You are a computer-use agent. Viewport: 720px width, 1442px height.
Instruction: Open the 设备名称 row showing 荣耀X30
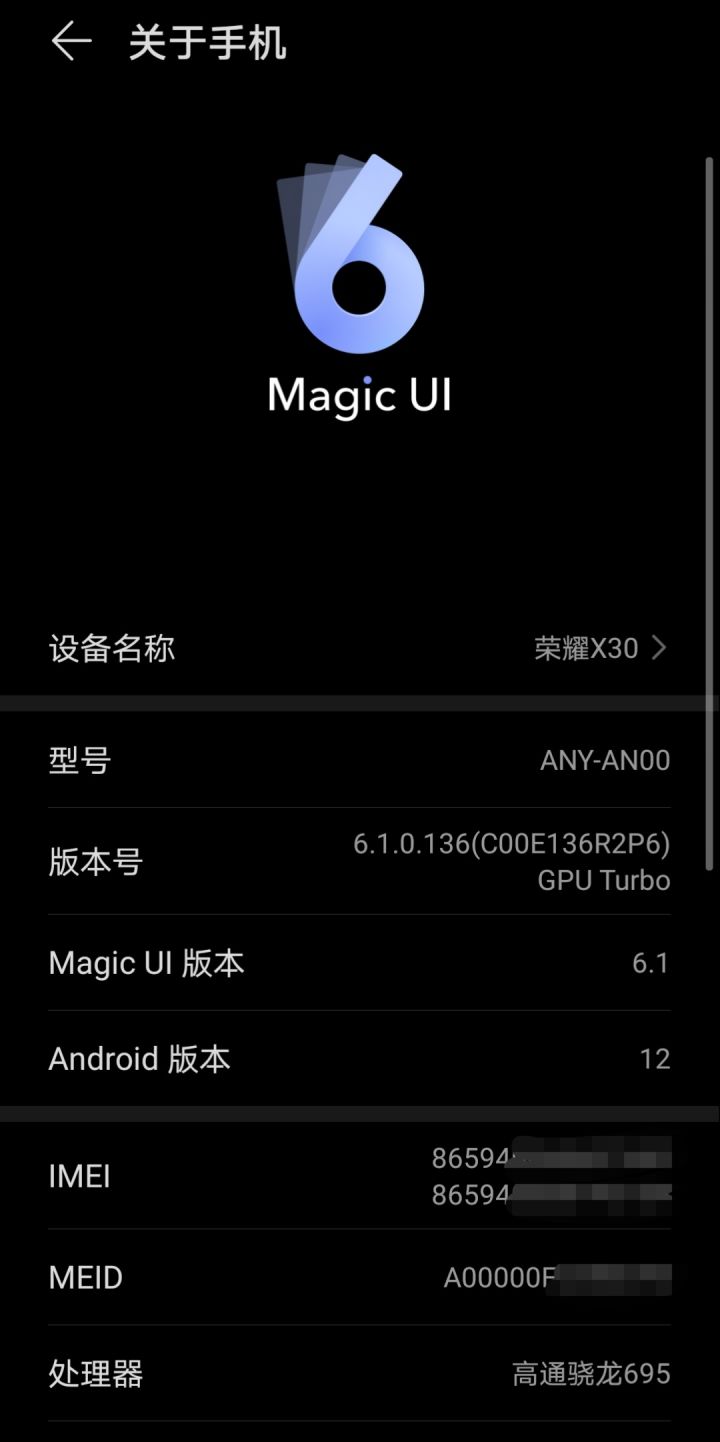pos(360,648)
